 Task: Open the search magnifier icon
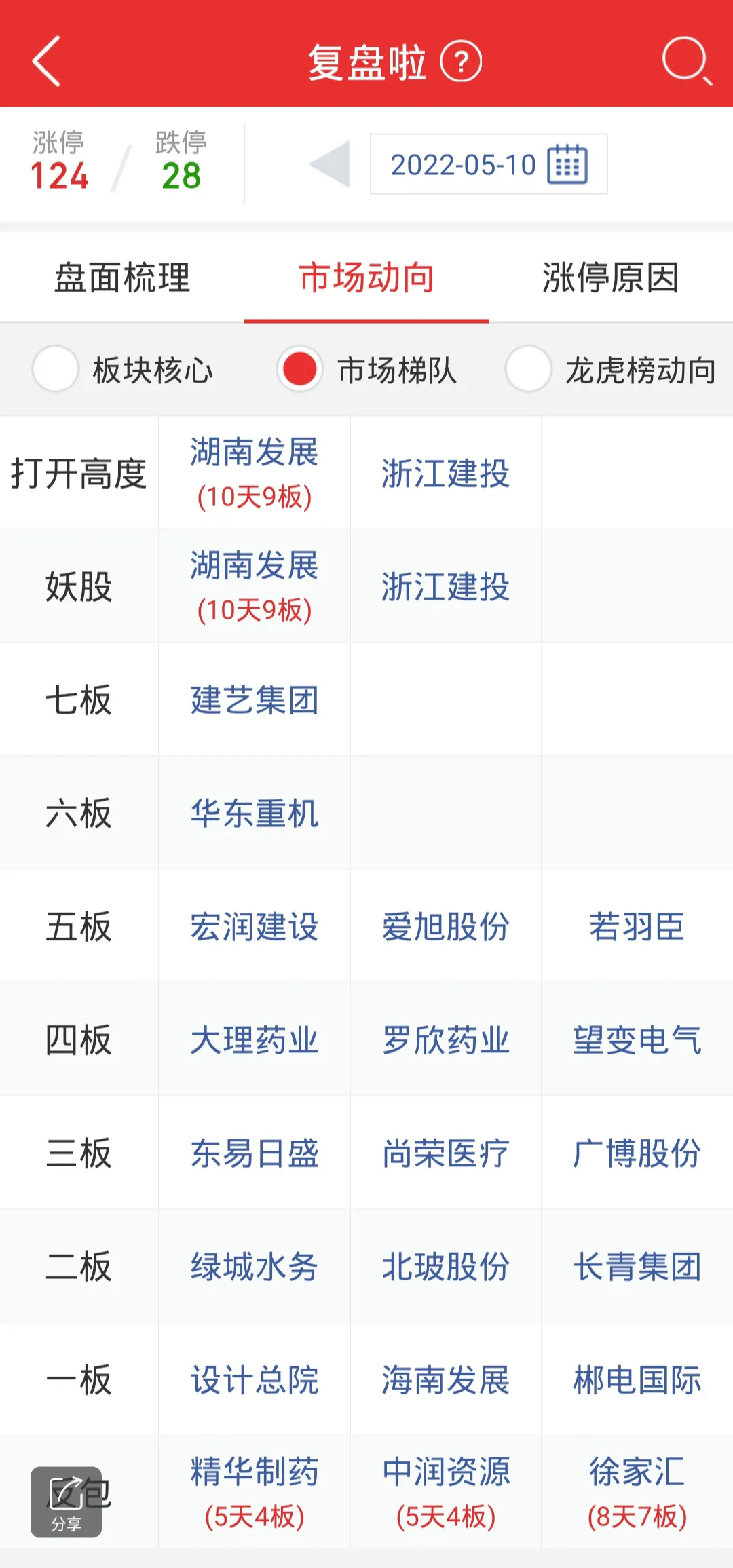pos(687,61)
